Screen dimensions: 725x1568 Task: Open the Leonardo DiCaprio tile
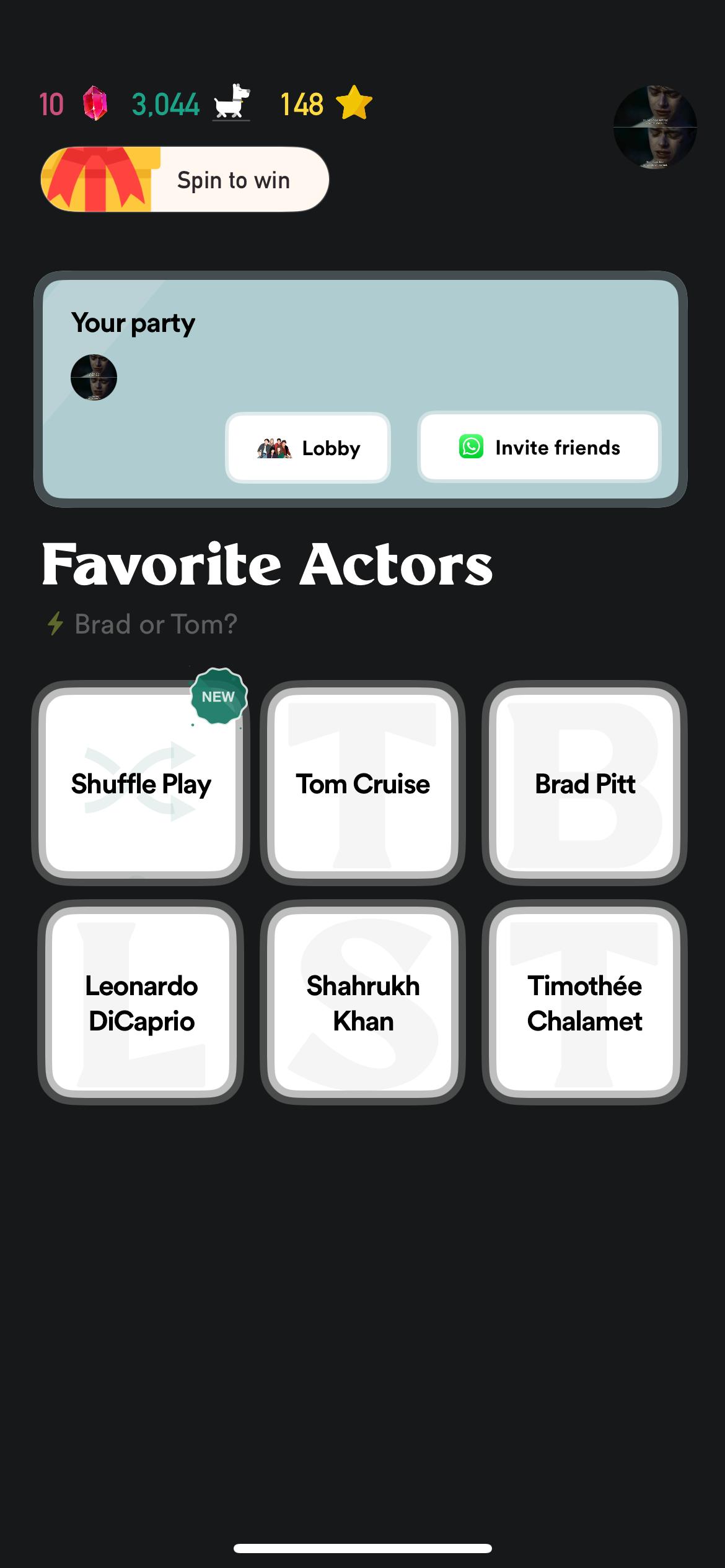coord(141,1003)
